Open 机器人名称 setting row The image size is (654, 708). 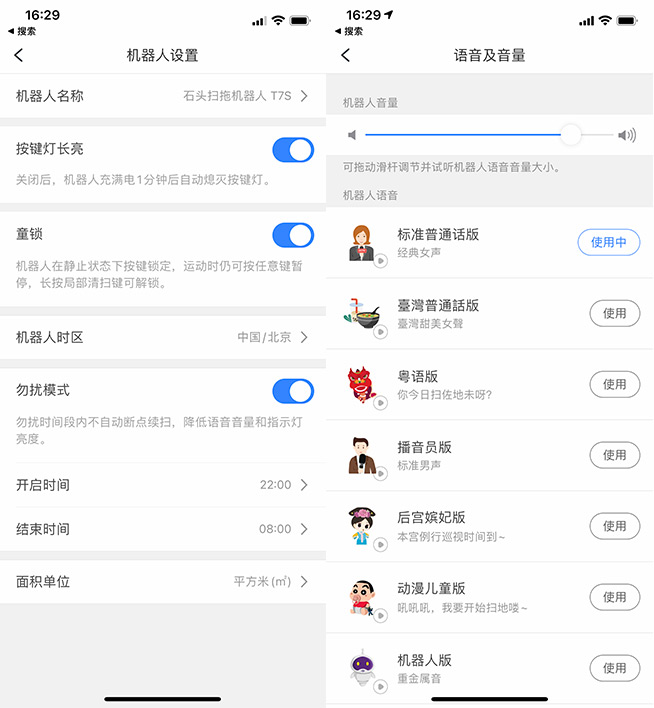tap(163, 96)
